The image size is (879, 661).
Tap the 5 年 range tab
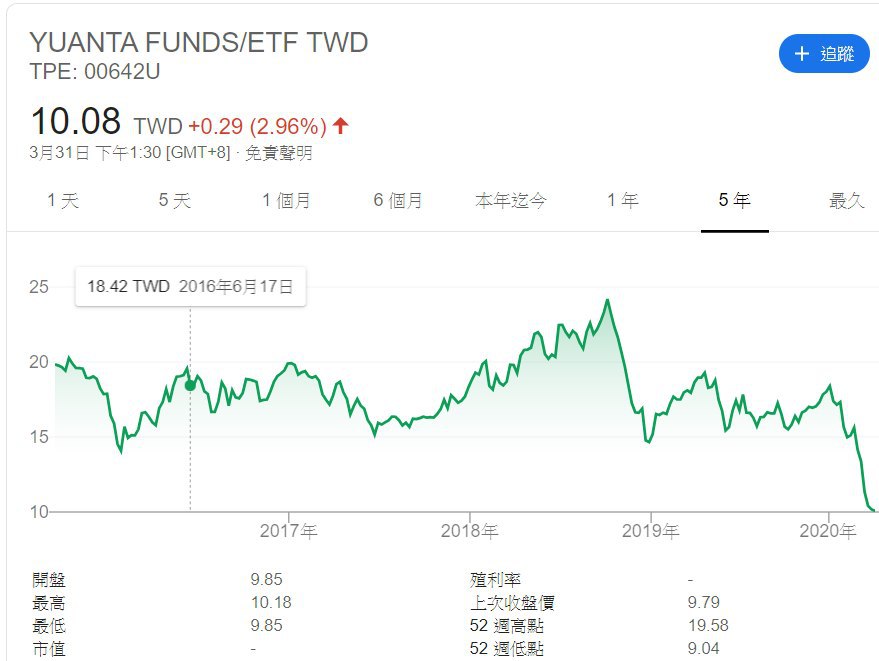click(734, 201)
